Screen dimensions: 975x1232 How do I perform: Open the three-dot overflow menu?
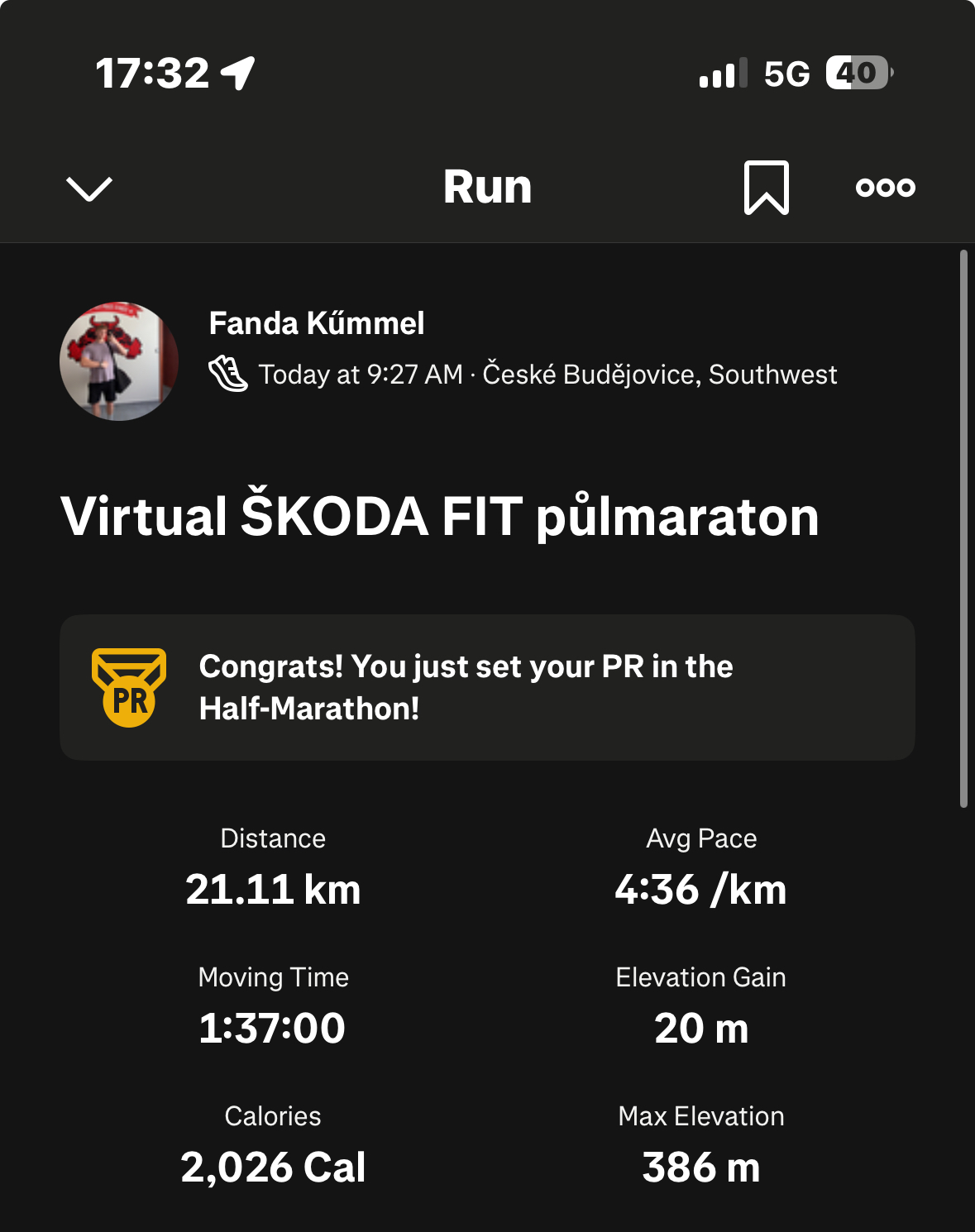[x=885, y=188]
